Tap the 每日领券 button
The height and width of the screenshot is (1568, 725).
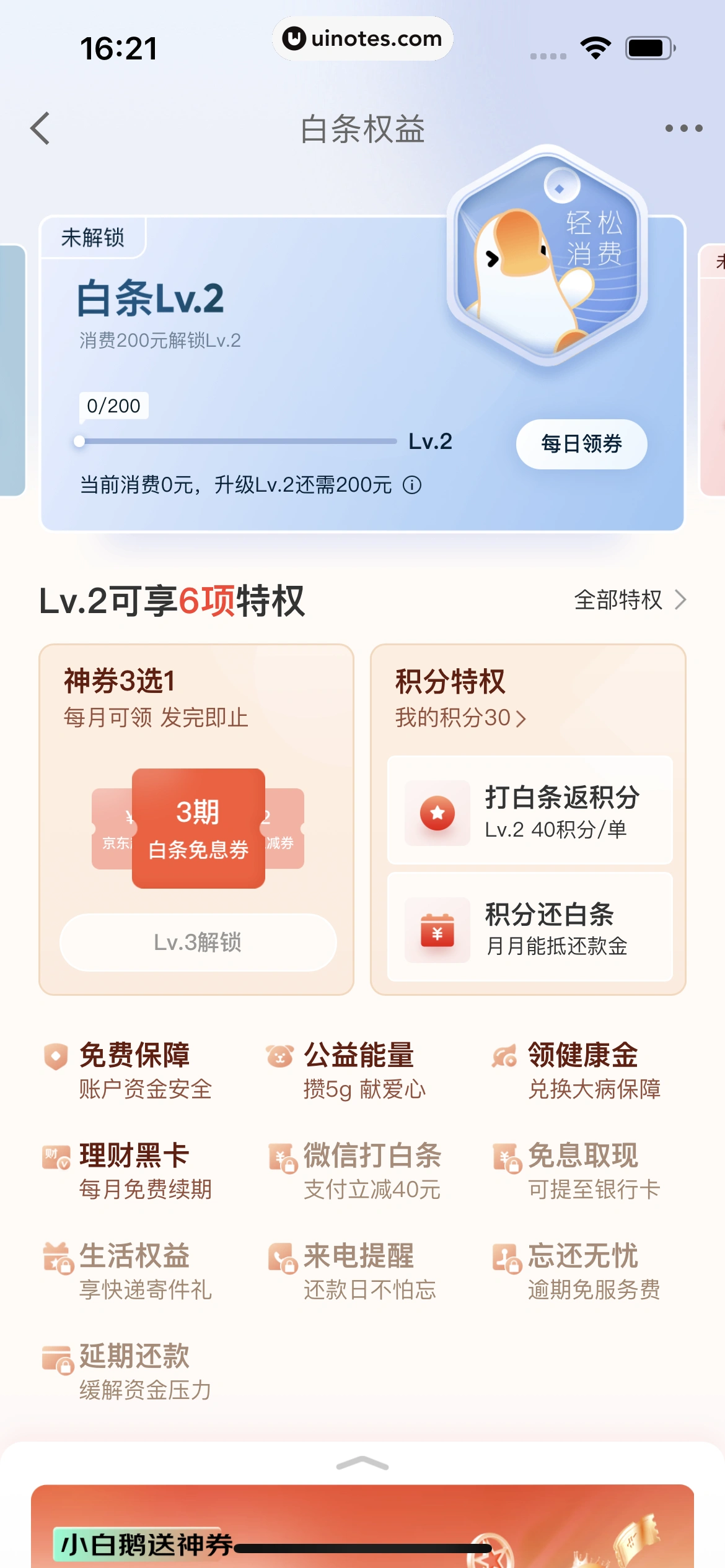click(581, 443)
